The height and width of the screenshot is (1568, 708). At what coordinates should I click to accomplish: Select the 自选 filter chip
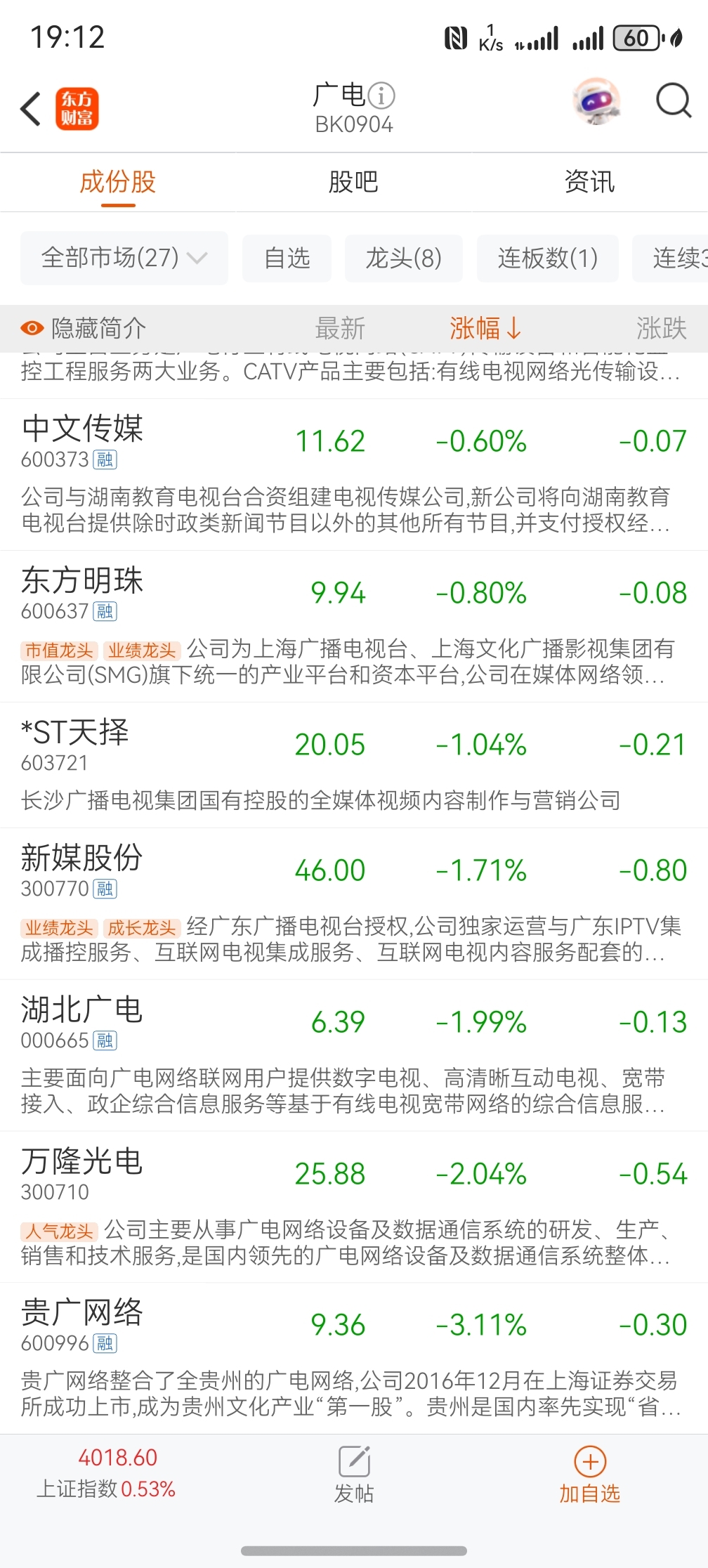point(287,258)
